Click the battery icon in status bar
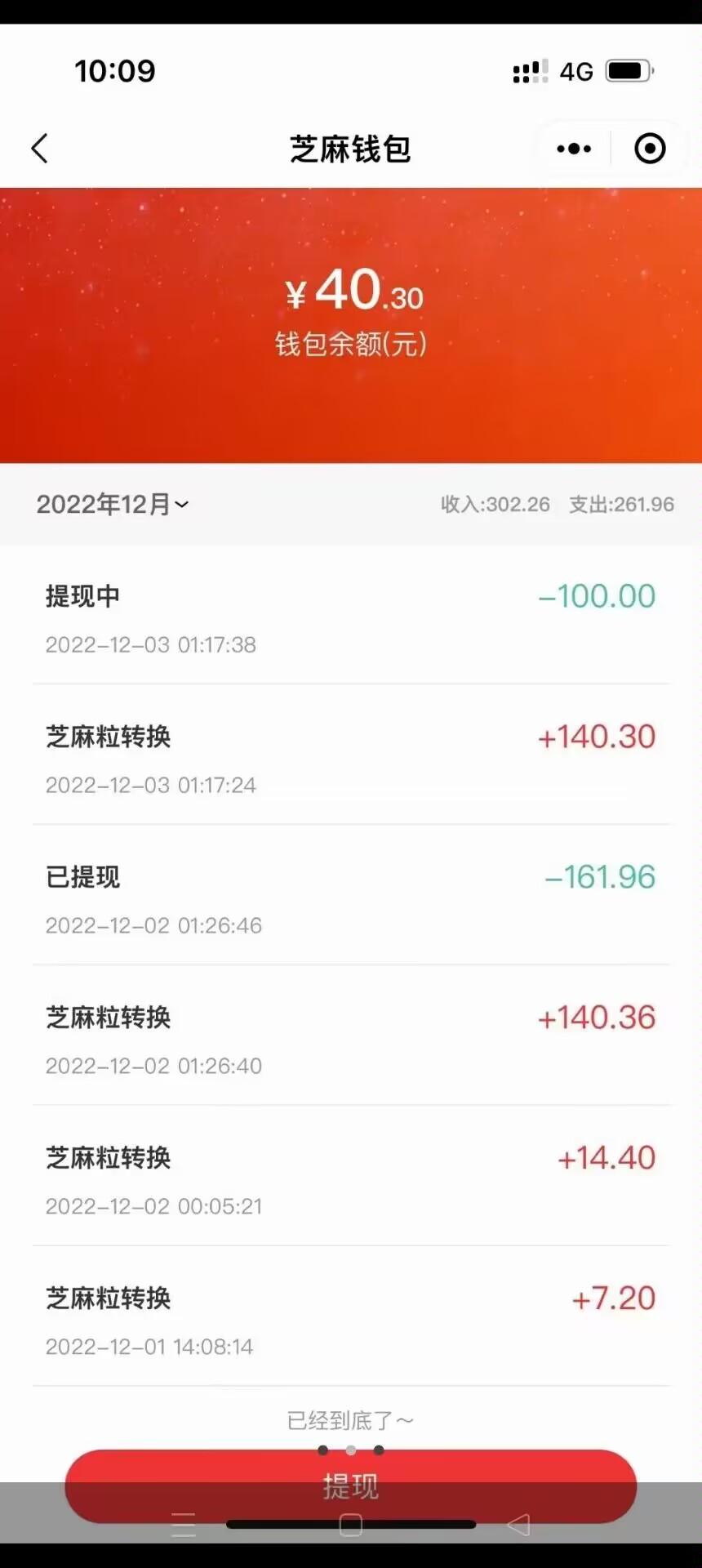702x1568 pixels. tap(629, 72)
